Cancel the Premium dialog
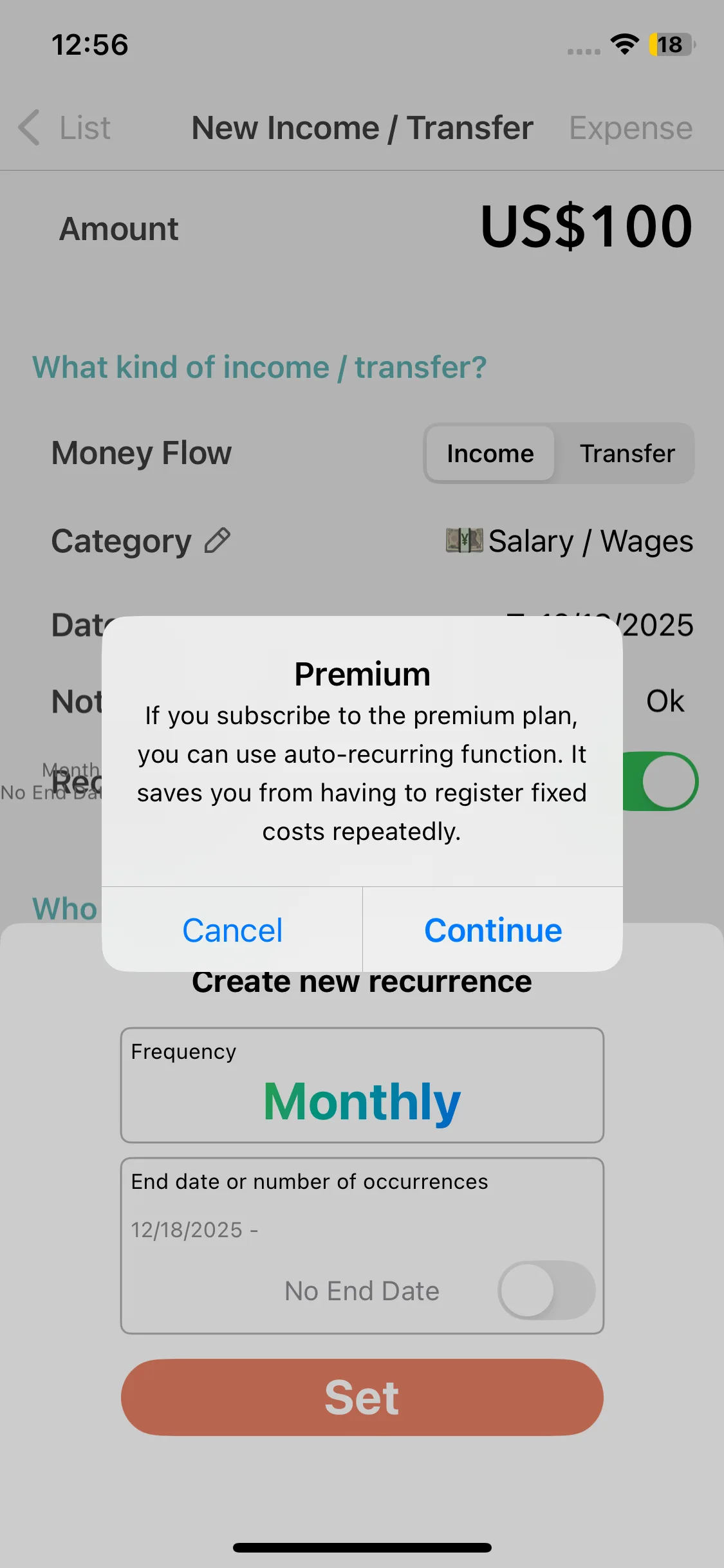 click(x=232, y=929)
